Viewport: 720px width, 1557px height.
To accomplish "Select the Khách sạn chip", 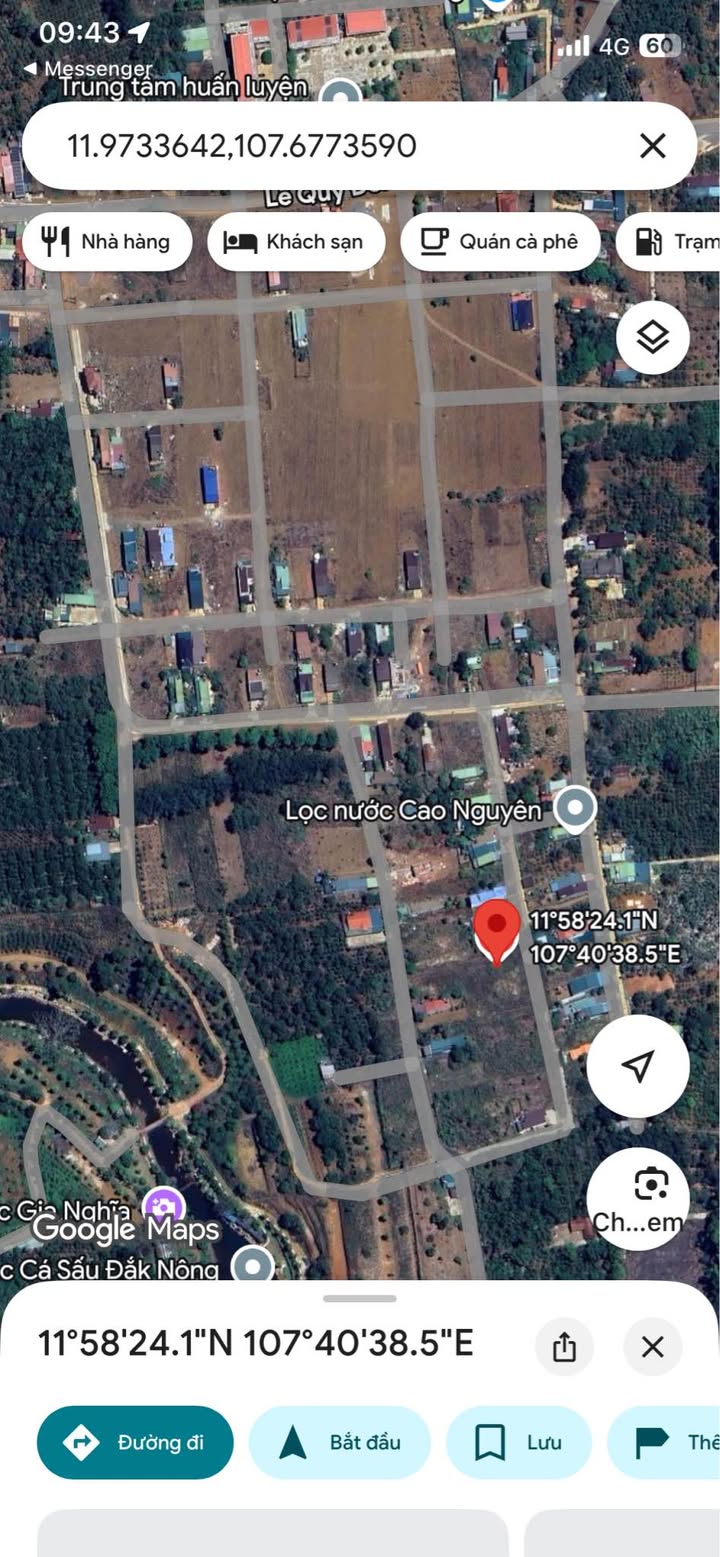I will coord(295,241).
